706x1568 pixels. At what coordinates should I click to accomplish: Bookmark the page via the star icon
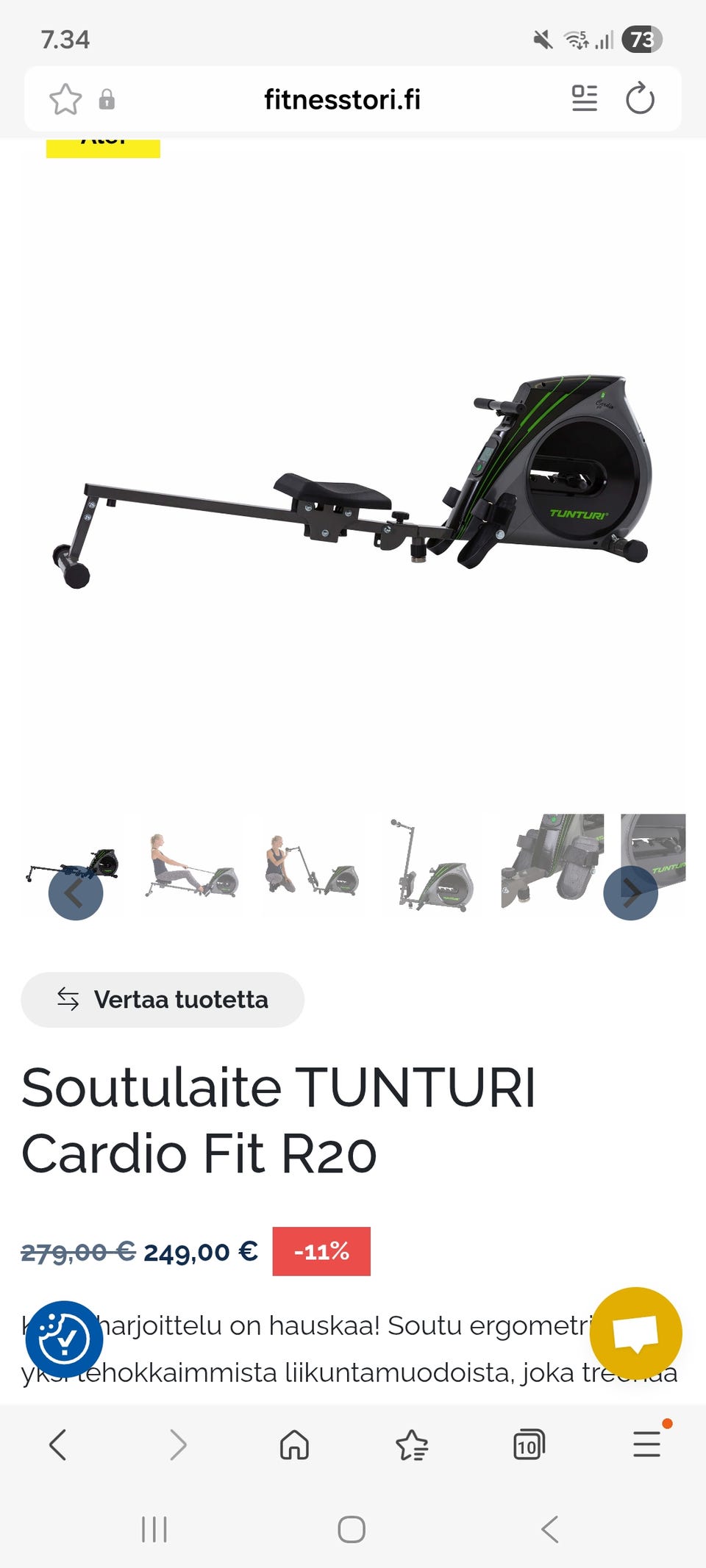[65, 99]
